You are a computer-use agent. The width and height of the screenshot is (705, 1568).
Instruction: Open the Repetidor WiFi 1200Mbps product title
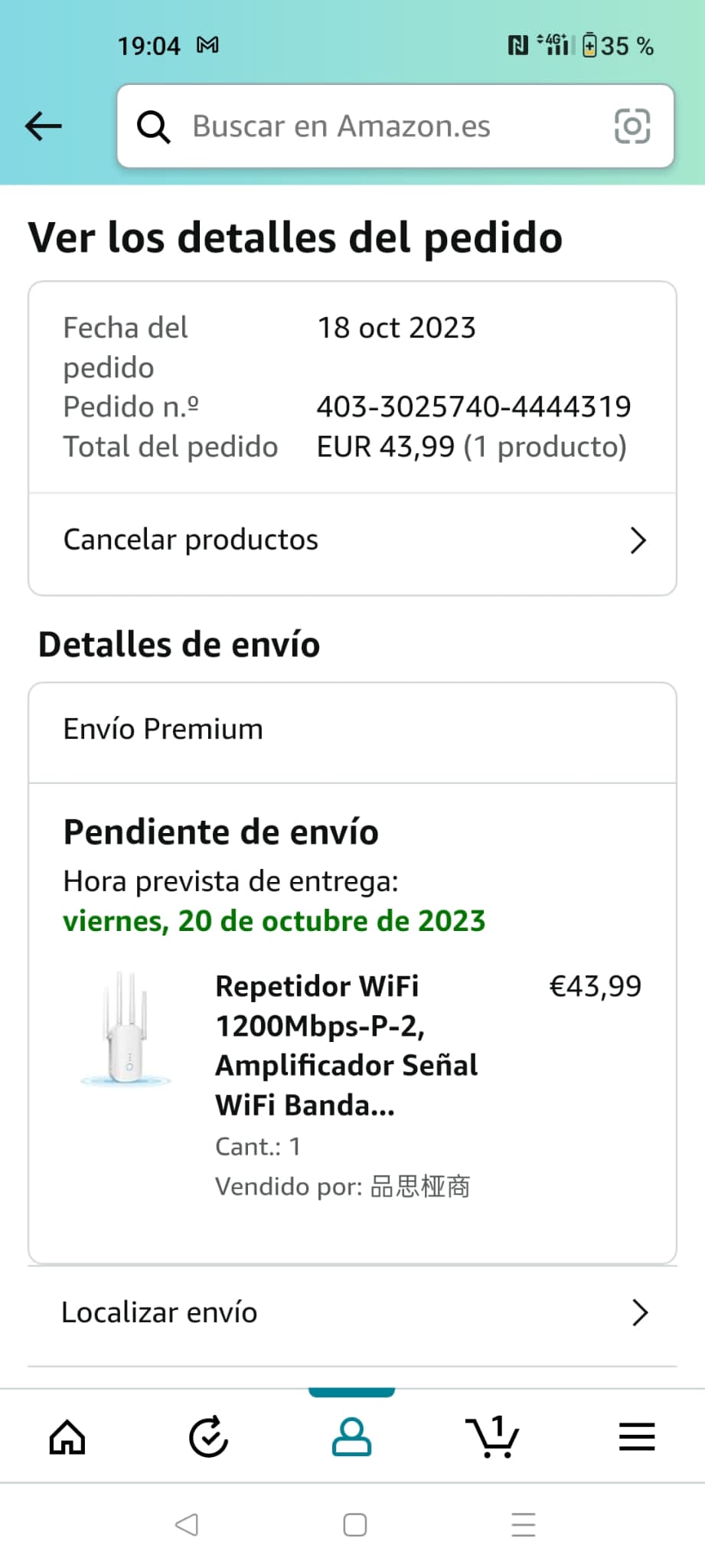pyautogui.click(x=347, y=1046)
